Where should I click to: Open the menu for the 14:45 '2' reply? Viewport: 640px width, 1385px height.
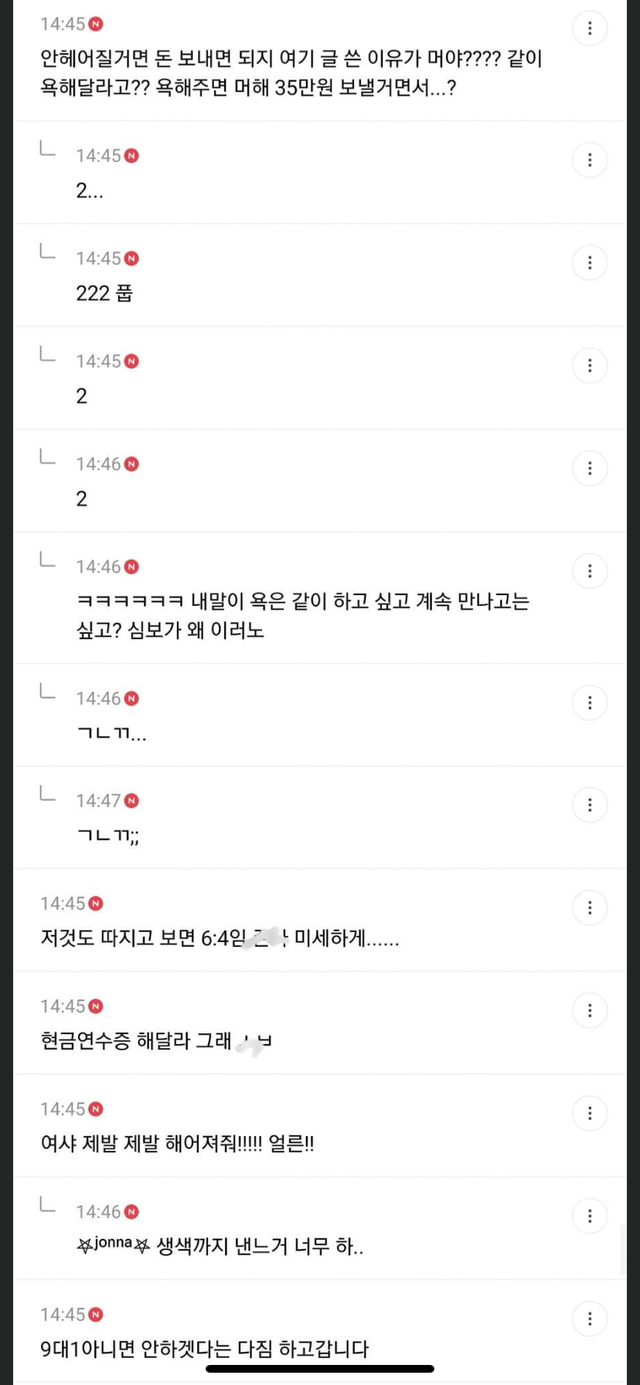[x=590, y=365]
